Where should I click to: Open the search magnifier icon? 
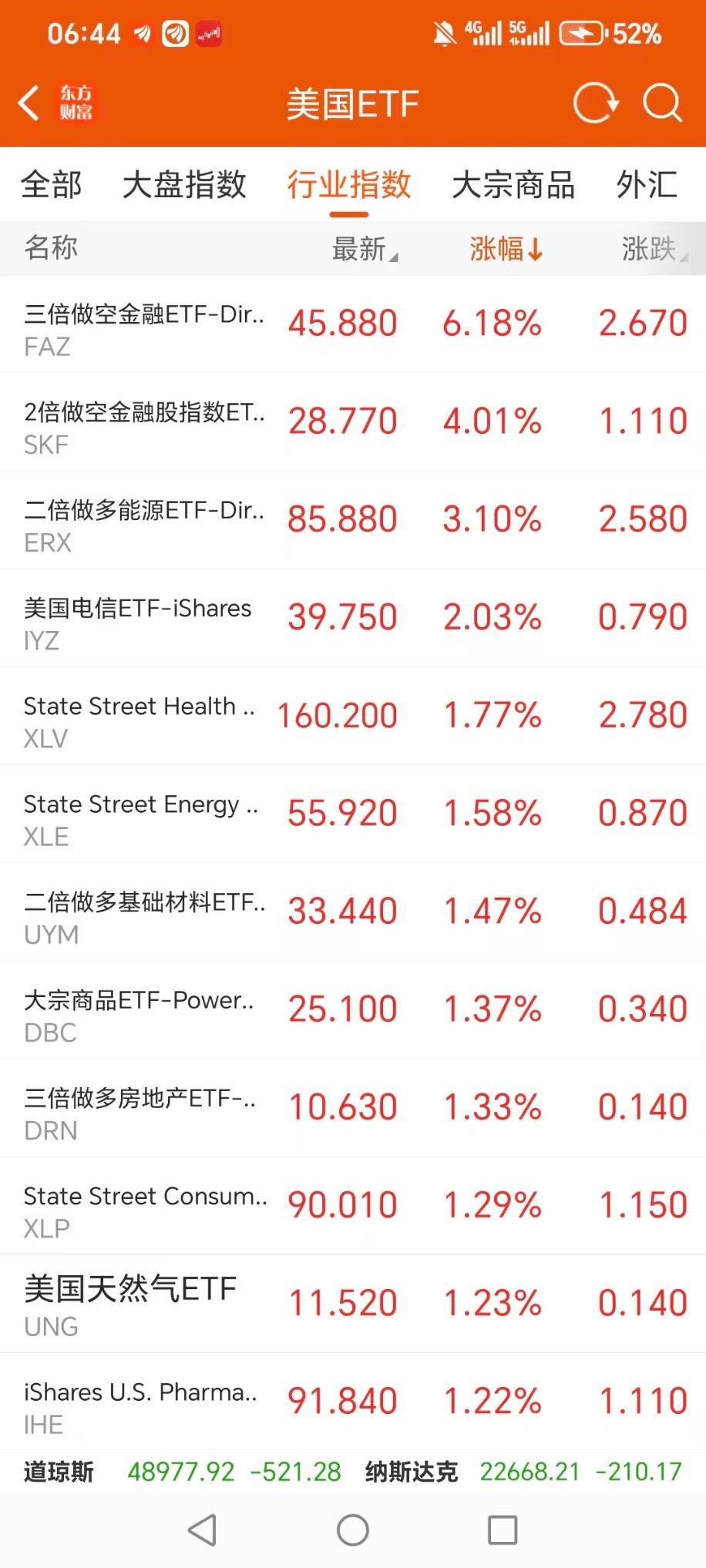pyautogui.click(x=662, y=103)
